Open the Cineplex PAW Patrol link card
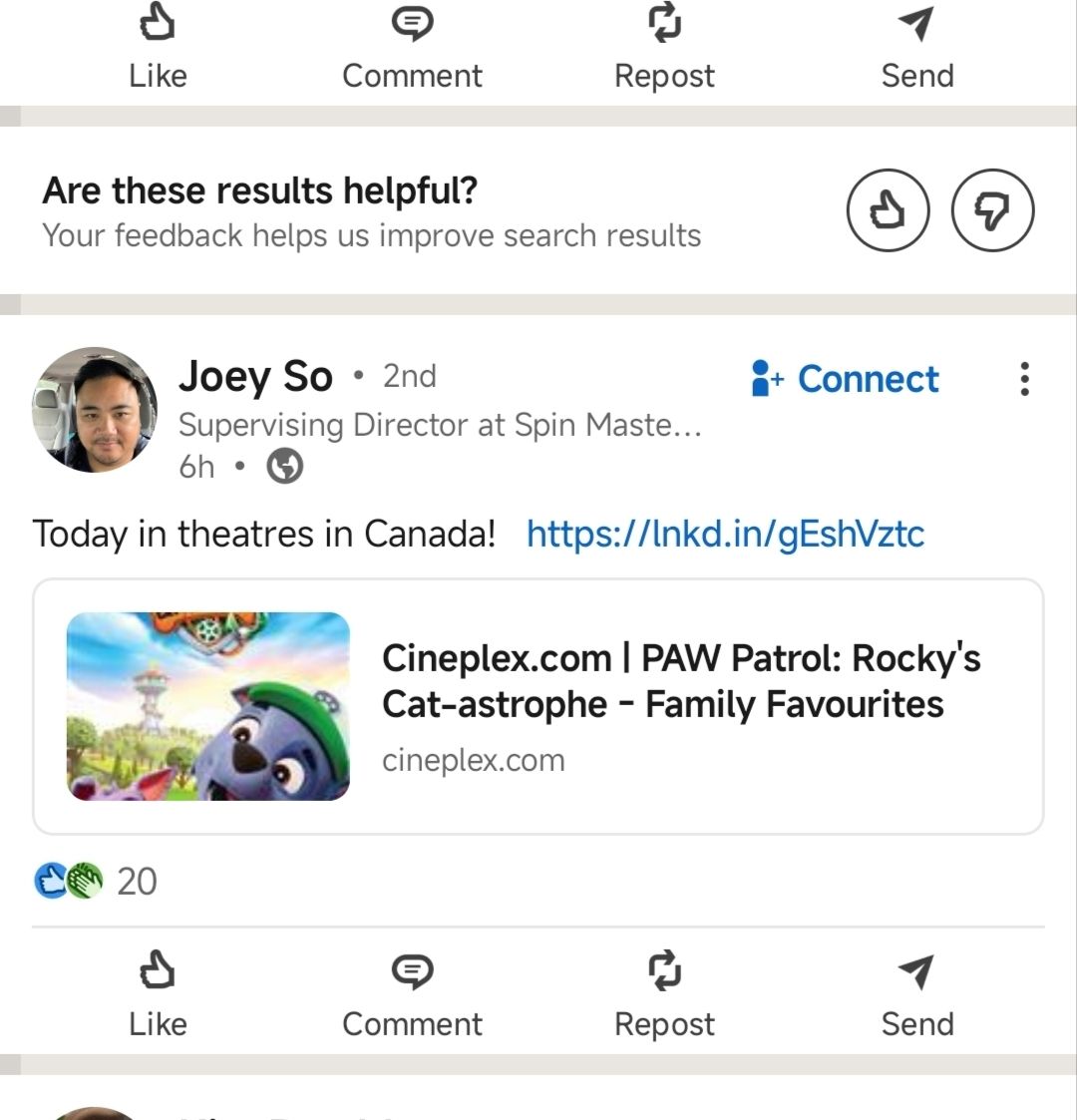This screenshot has height=1120, width=1077. click(538, 706)
